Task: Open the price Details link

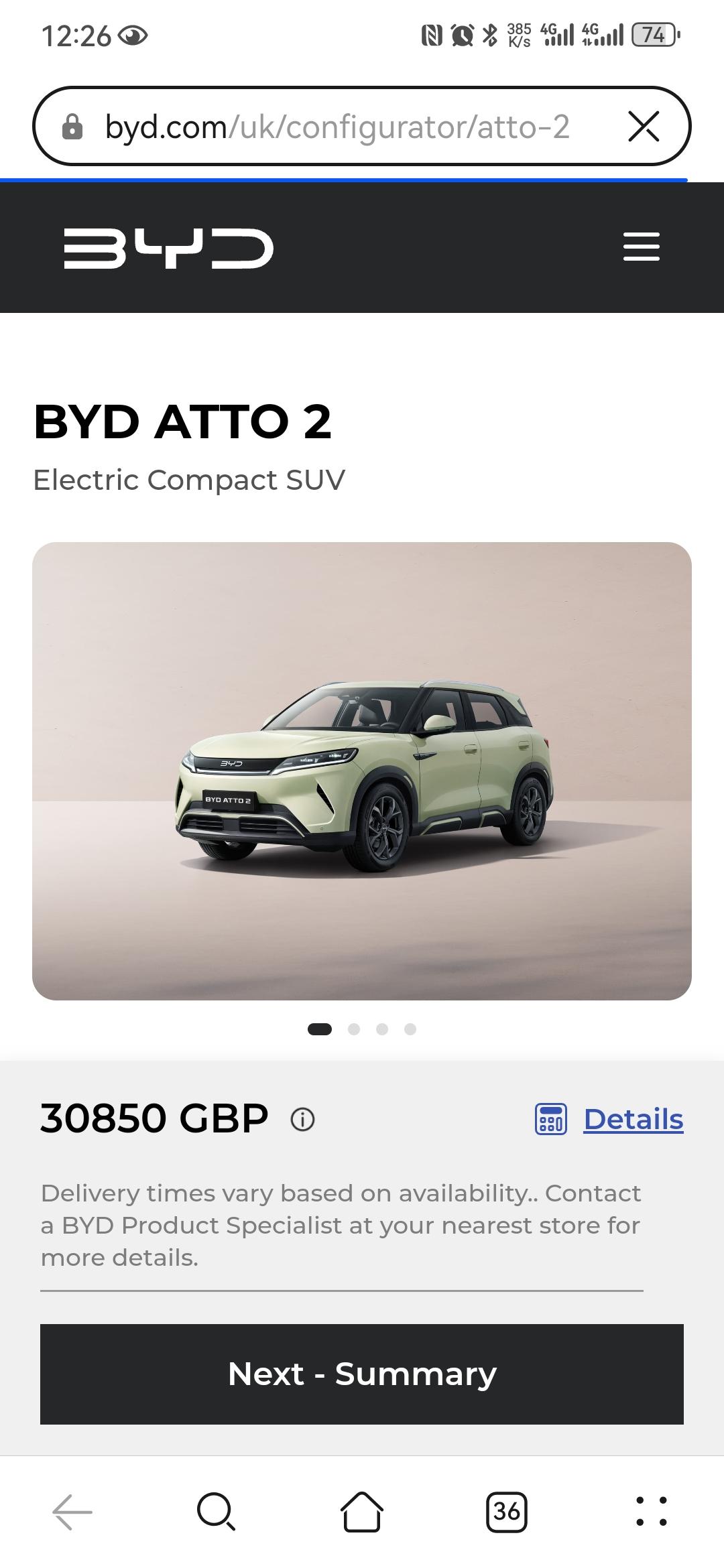Action: tap(633, 1119)
